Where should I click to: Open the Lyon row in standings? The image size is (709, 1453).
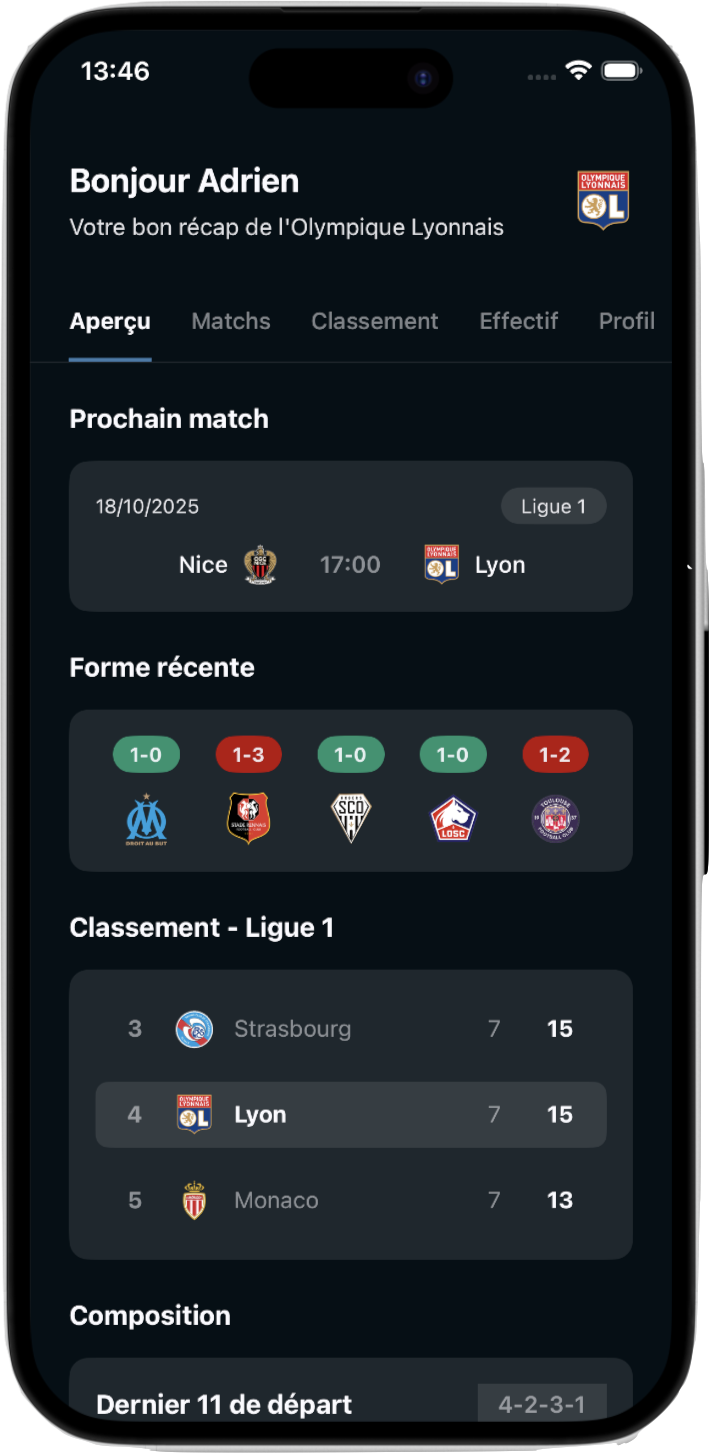pyautogui.click(x=350, y=1115)
